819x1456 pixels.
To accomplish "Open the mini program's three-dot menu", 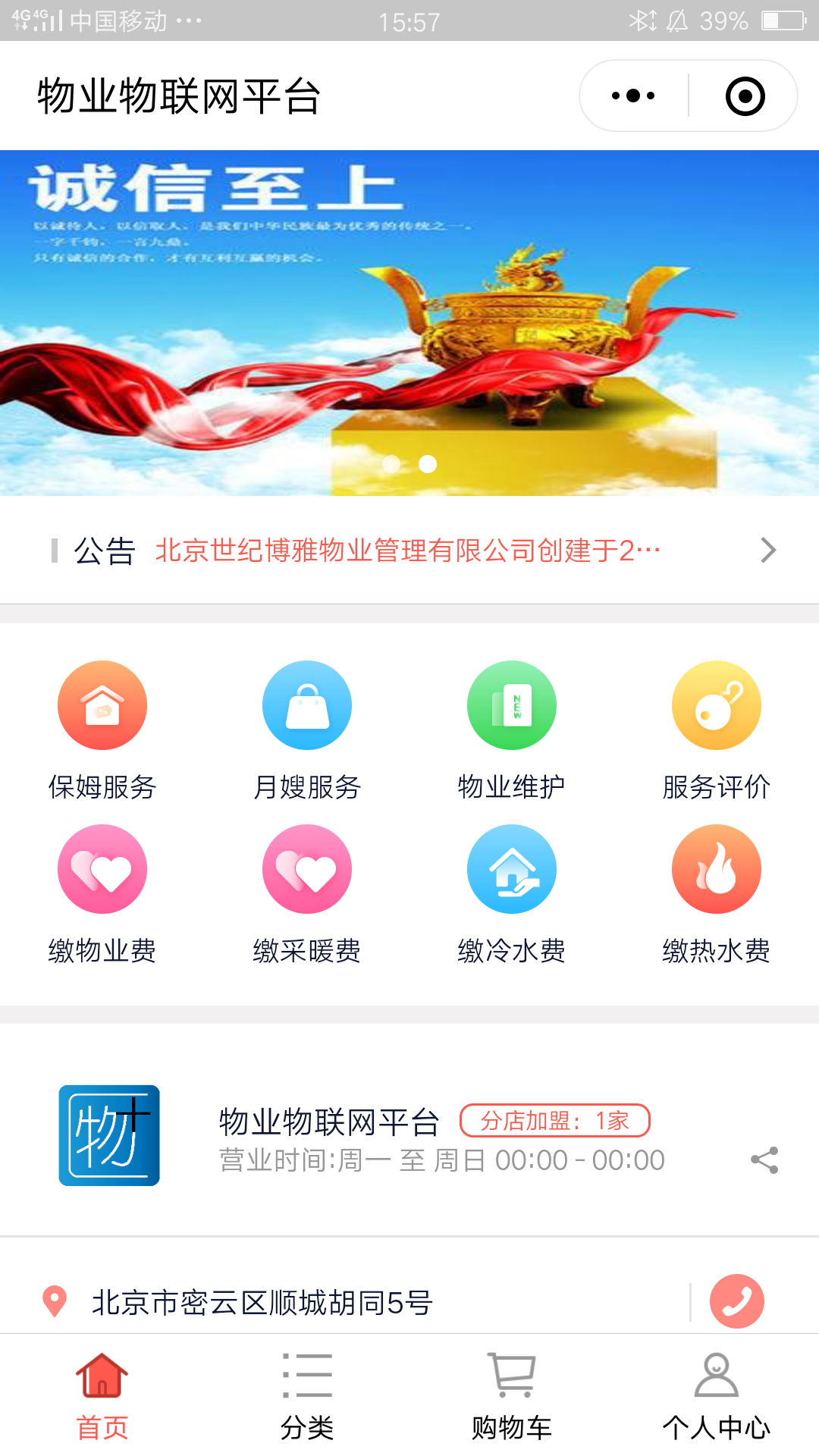I will coord(633,96).
